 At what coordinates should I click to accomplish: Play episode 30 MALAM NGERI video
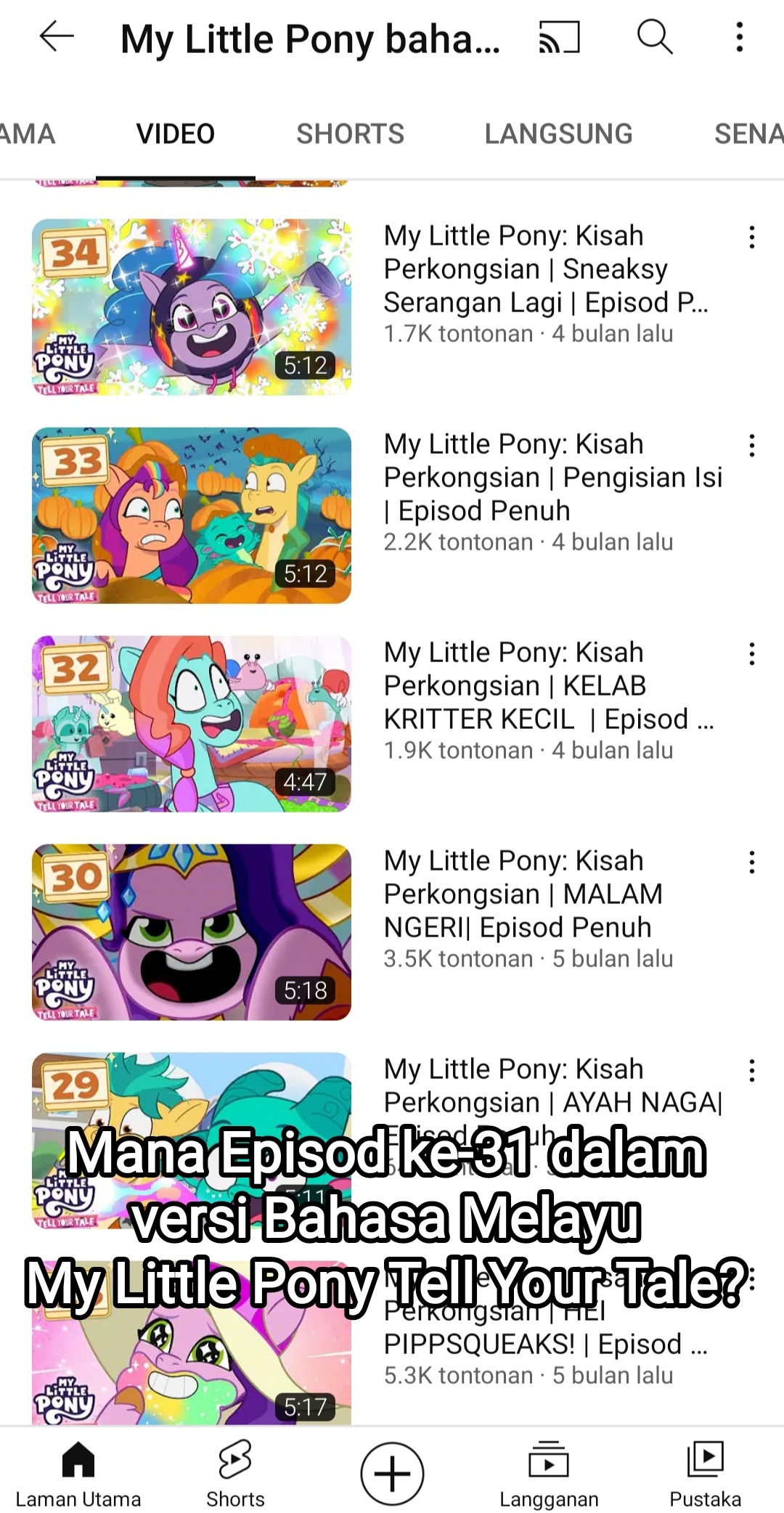point(192,932)
